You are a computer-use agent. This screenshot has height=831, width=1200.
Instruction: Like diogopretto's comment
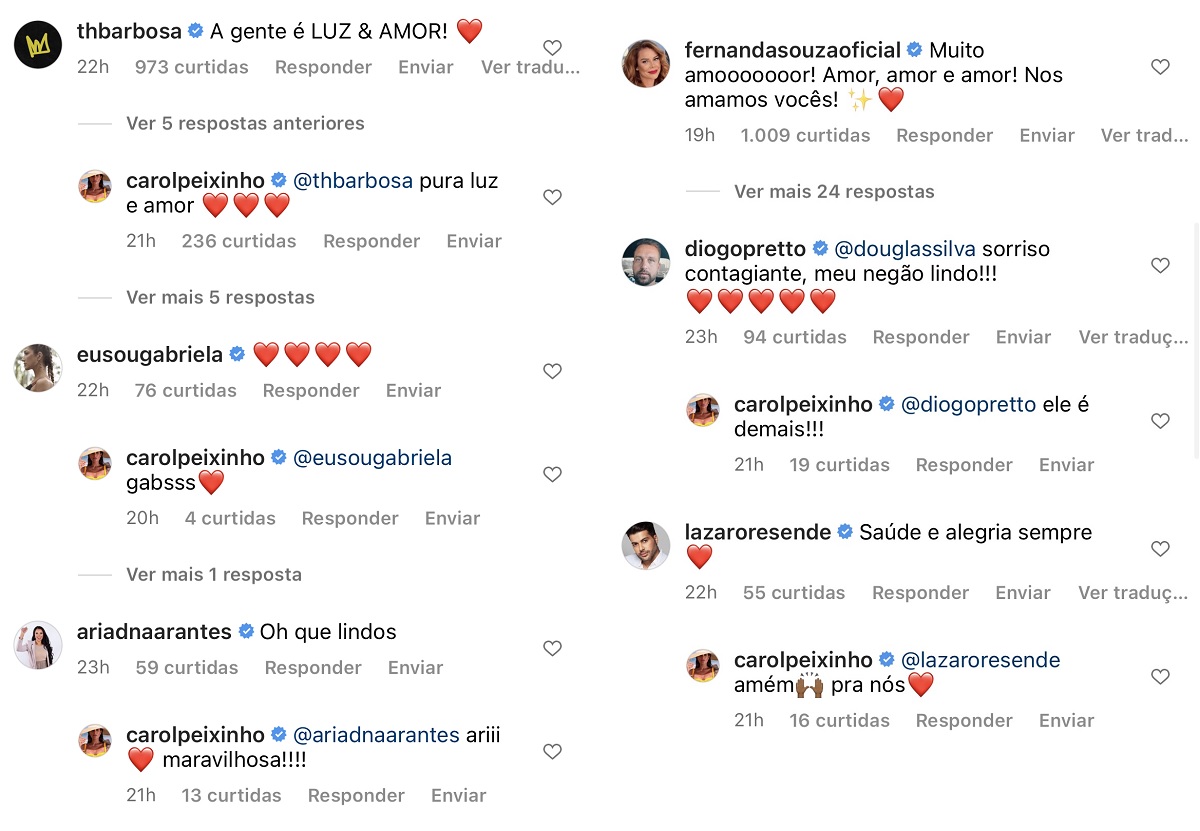pos(1160,266)
